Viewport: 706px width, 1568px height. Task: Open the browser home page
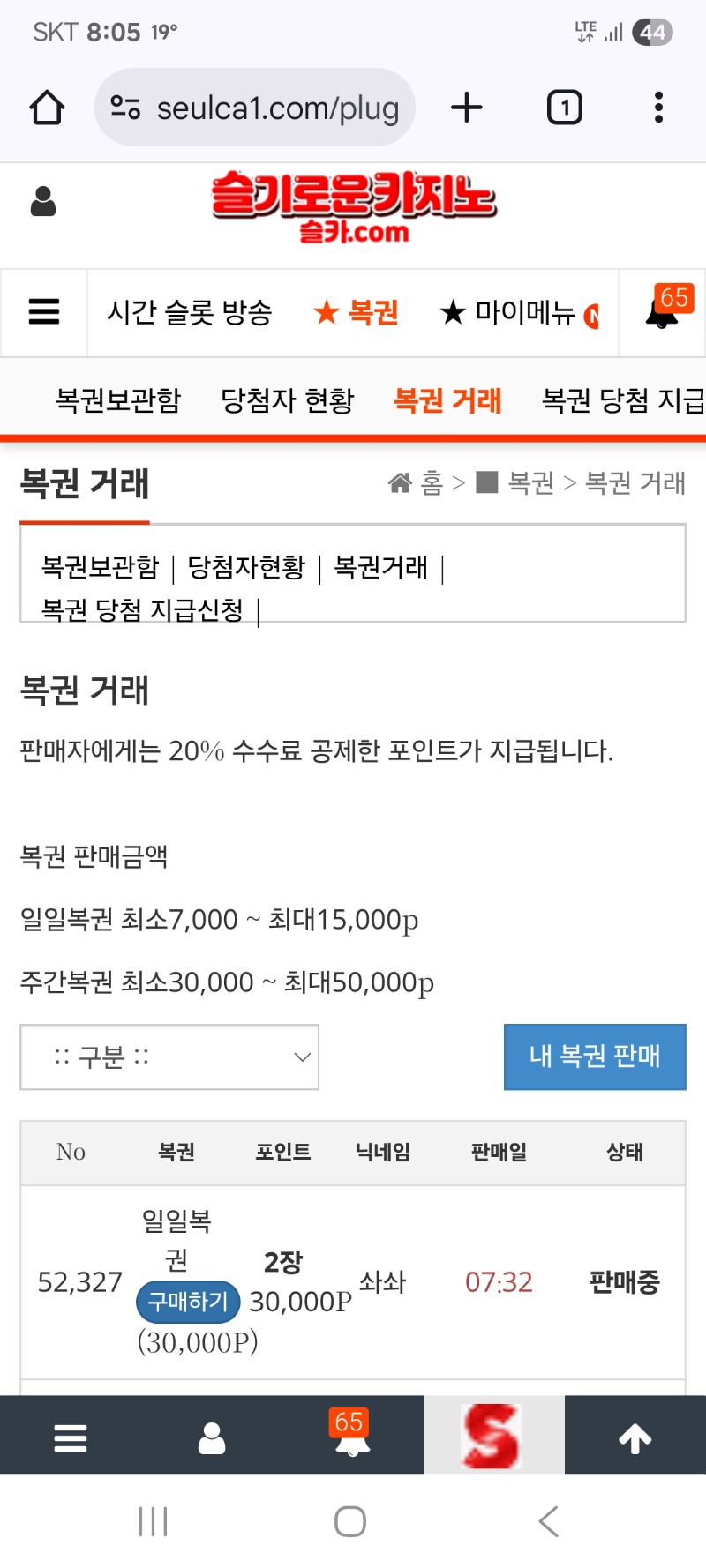(x=47, y=108)
